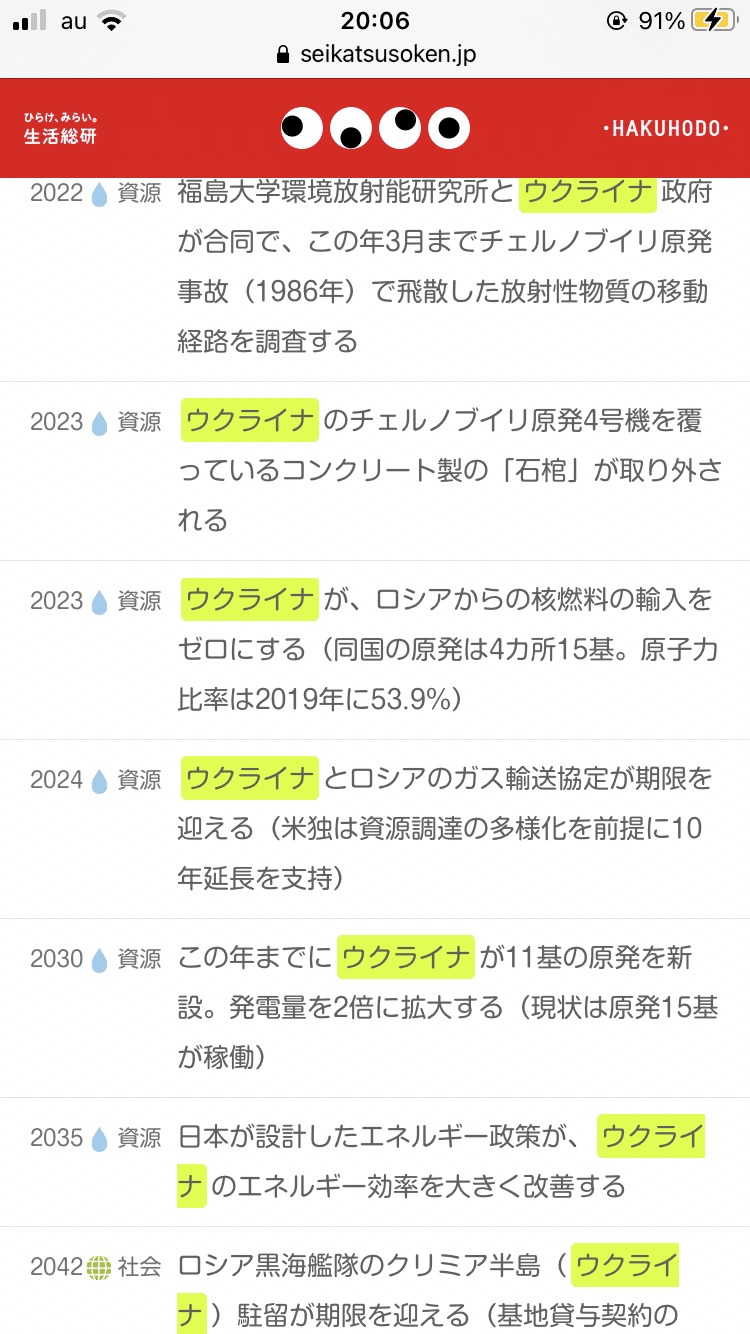Tap the seikatsusoken.jp address bar
The image size is (750, 1334).
click(375, 54)
